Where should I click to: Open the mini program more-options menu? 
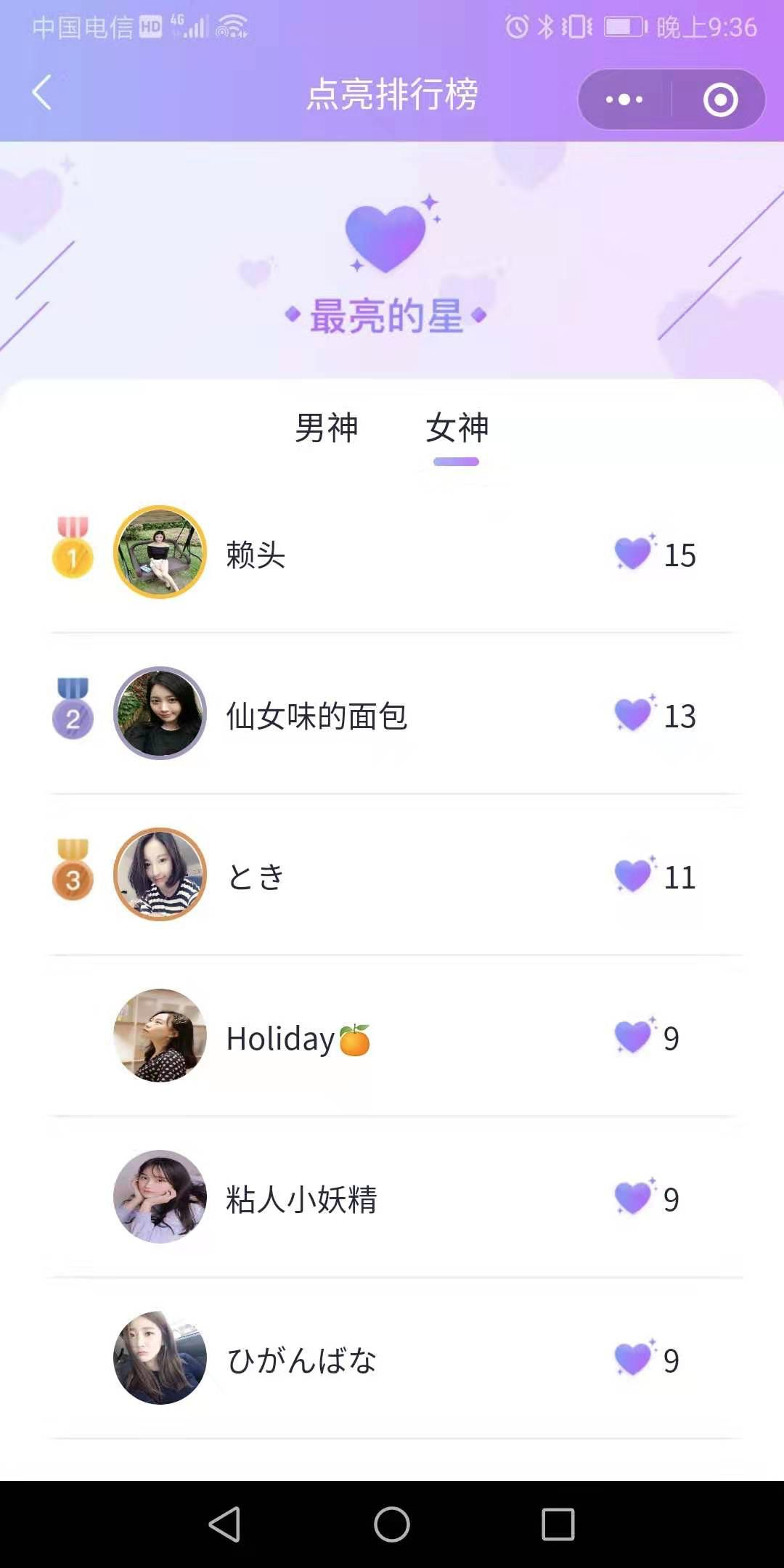coord(624,99)
